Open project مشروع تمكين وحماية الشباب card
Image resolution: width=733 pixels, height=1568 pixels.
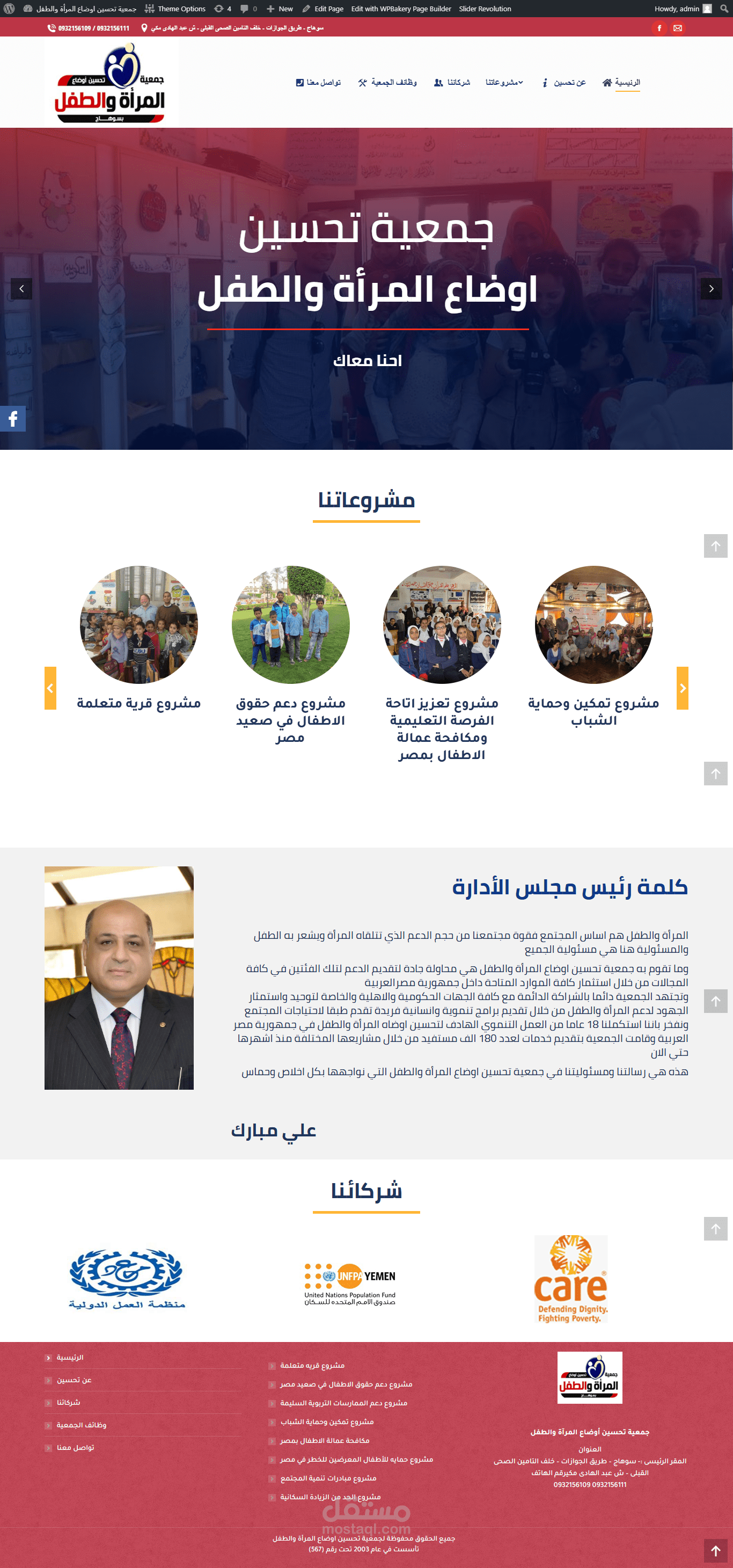click(x=593, y=646)
